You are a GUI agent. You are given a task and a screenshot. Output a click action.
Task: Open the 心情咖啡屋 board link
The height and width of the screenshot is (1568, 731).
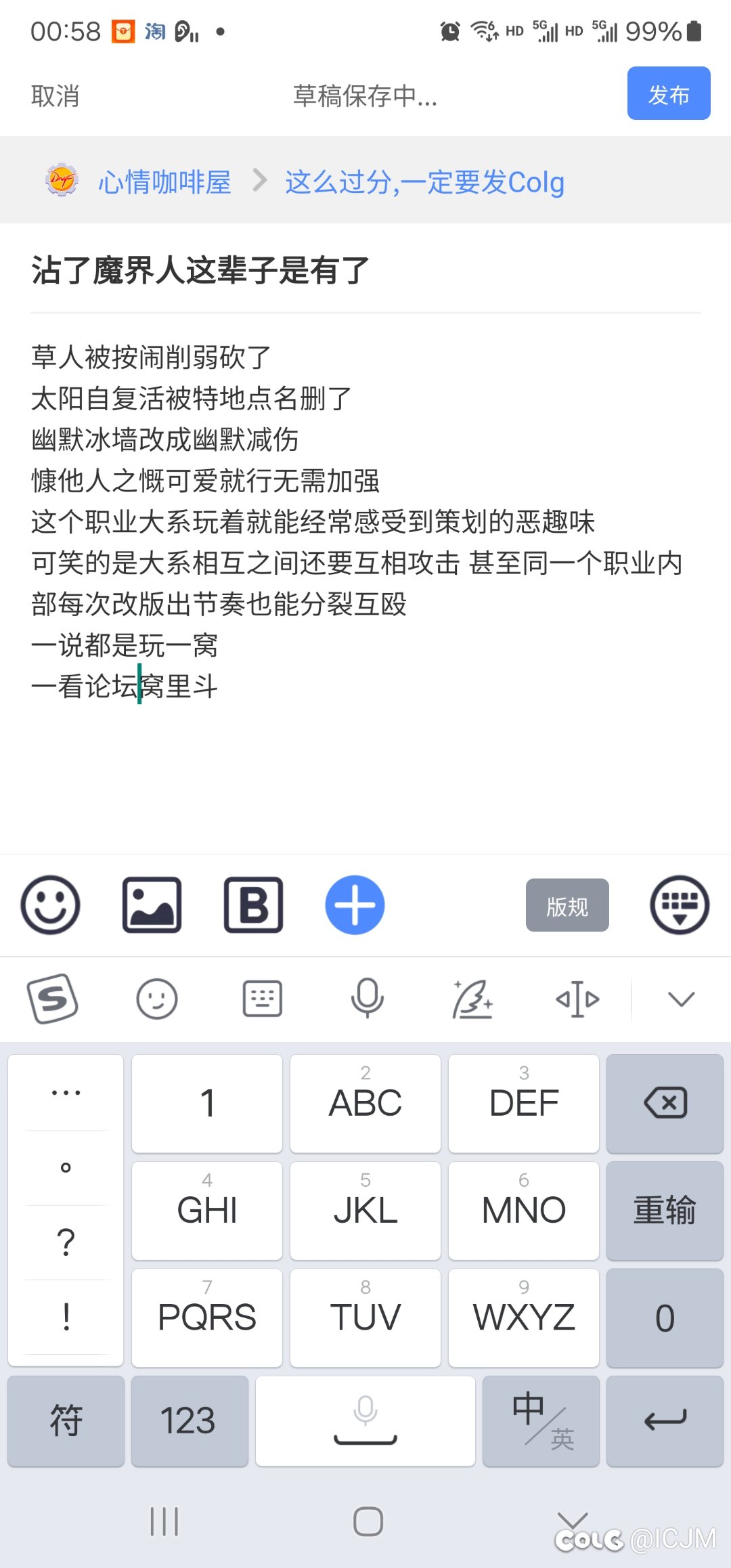(164, 182)
